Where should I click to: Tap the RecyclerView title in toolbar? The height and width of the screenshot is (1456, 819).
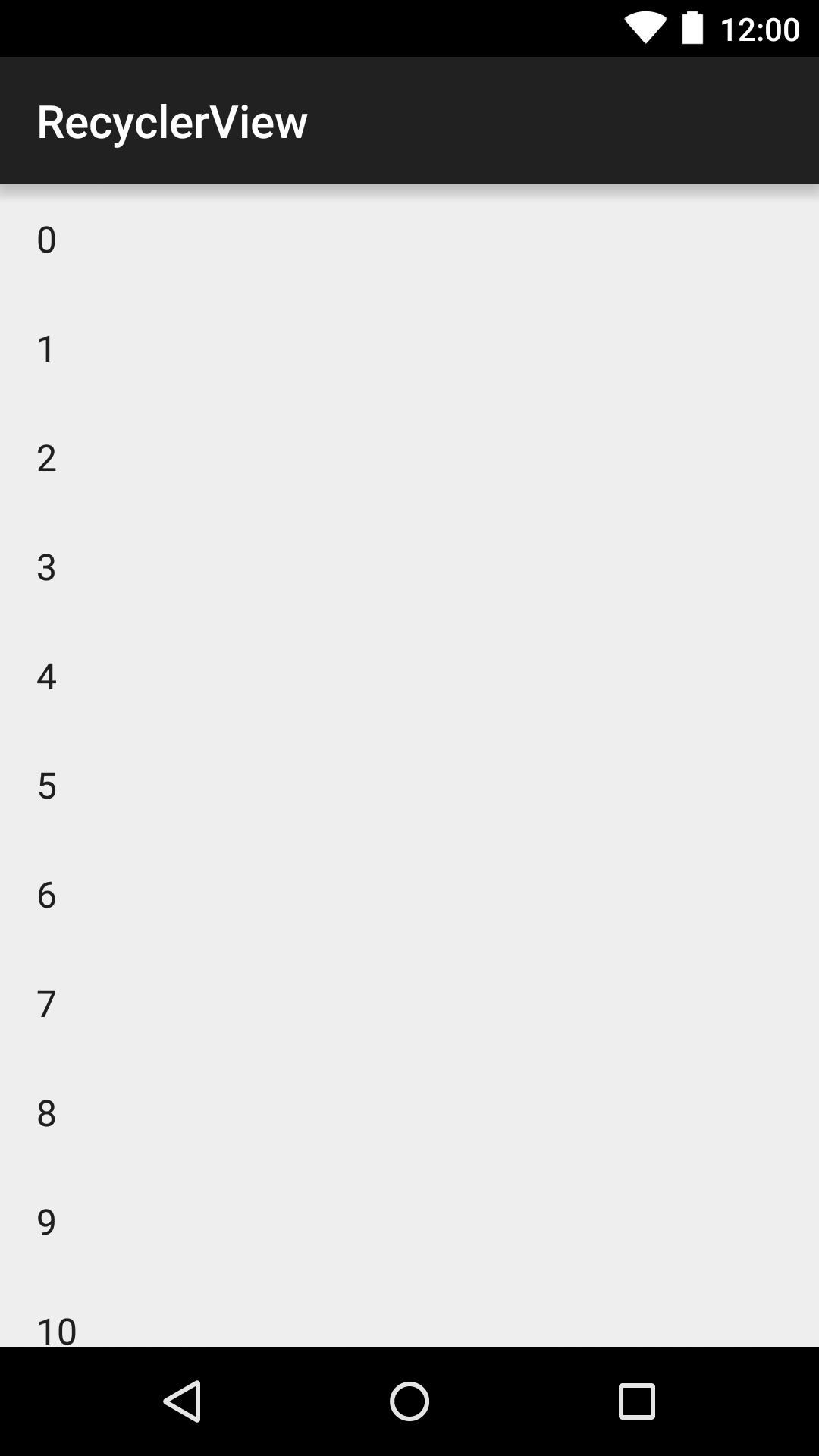[x=172, y=121]
